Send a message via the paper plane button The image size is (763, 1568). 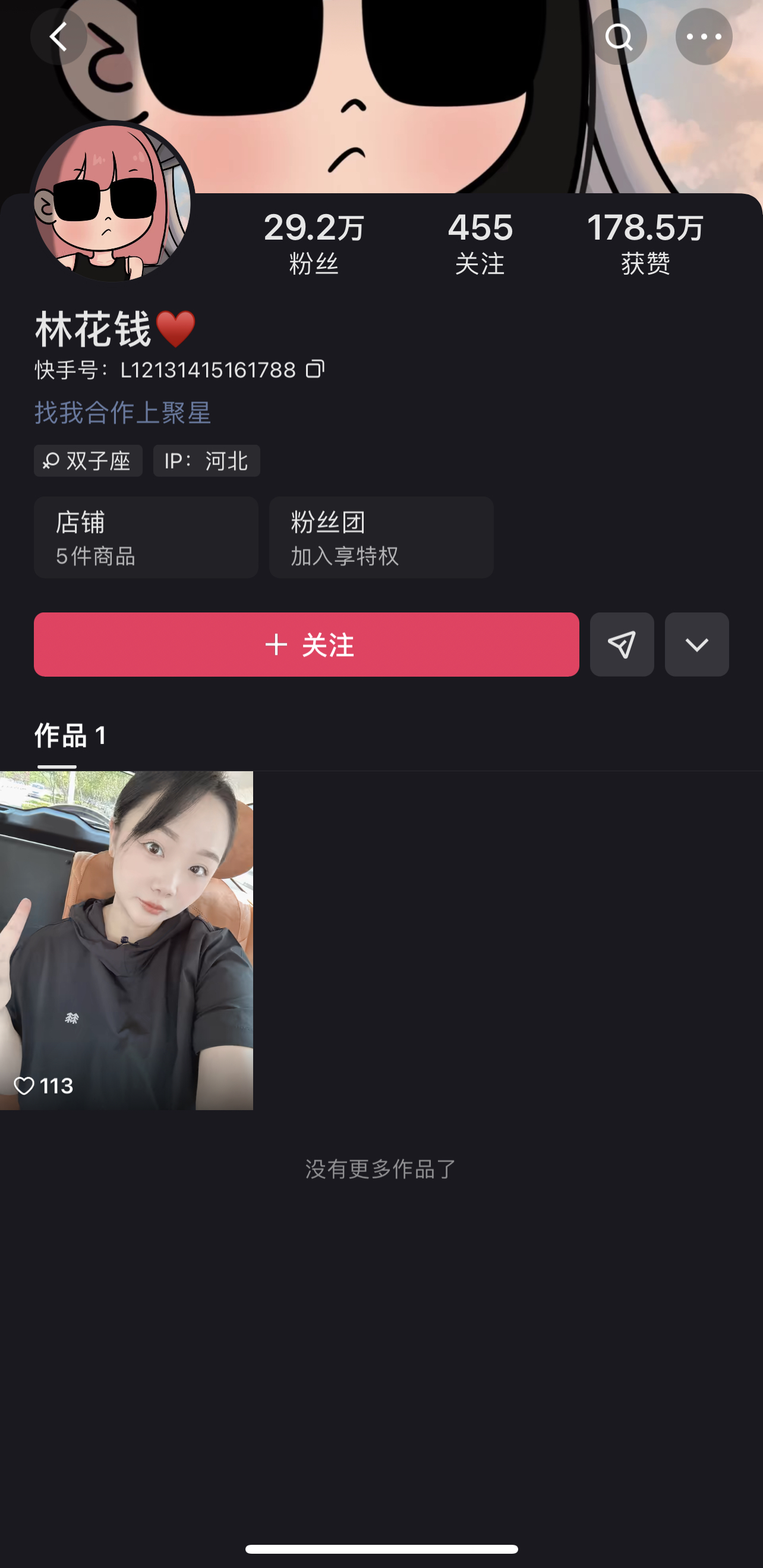[x=622, y=645]
